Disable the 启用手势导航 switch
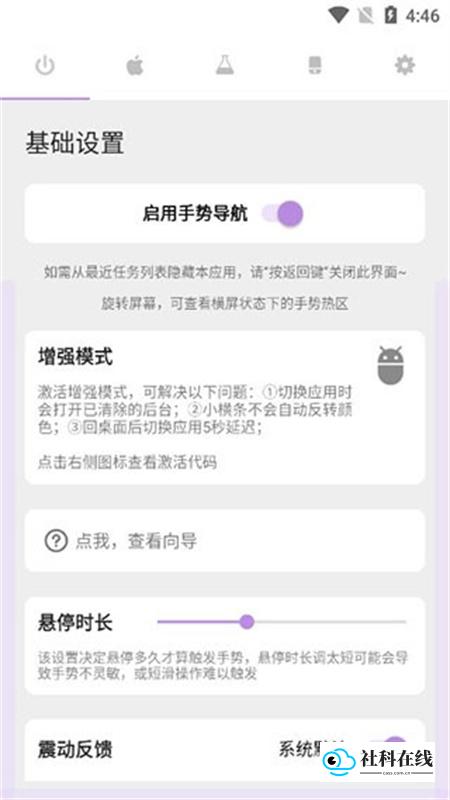450x800 pixels. tap(283, 214)
